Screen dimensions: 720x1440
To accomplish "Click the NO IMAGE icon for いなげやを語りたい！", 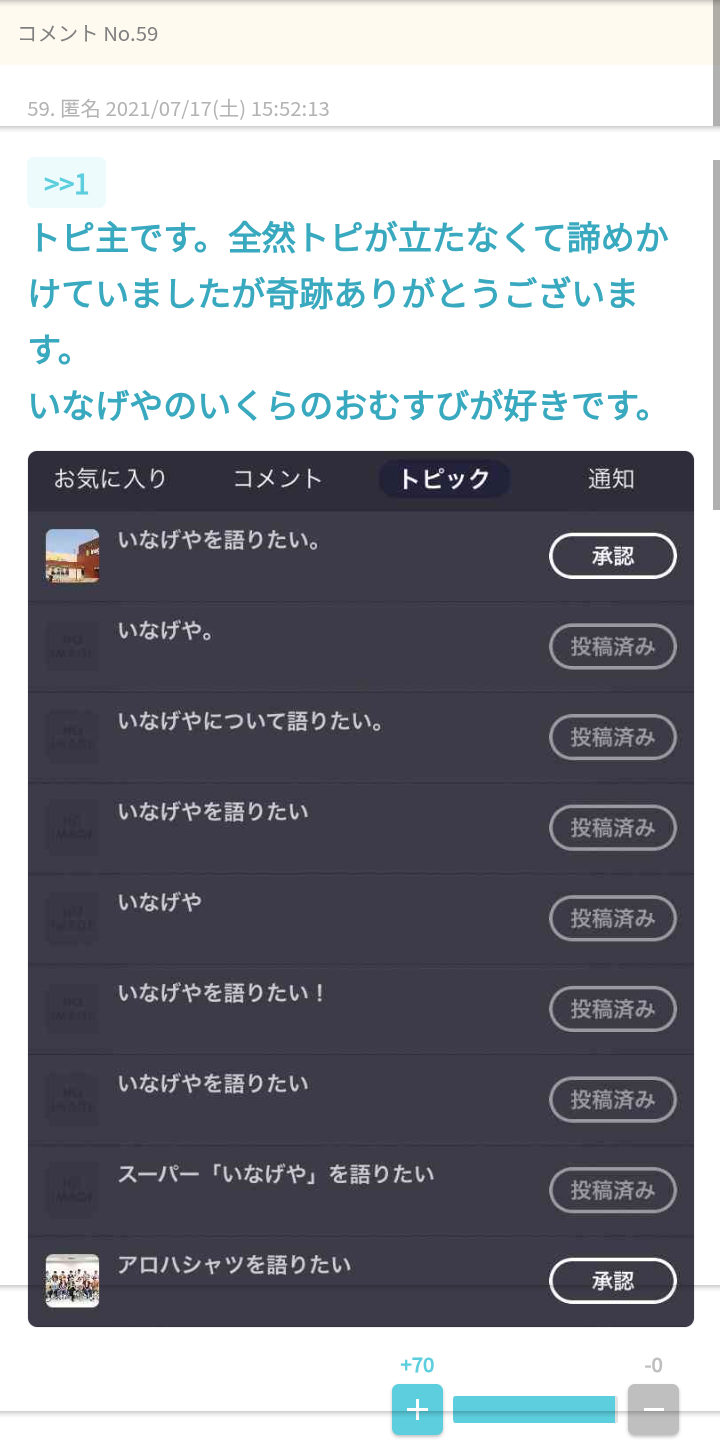I will pyautogui.click(x=71, y=1009).
